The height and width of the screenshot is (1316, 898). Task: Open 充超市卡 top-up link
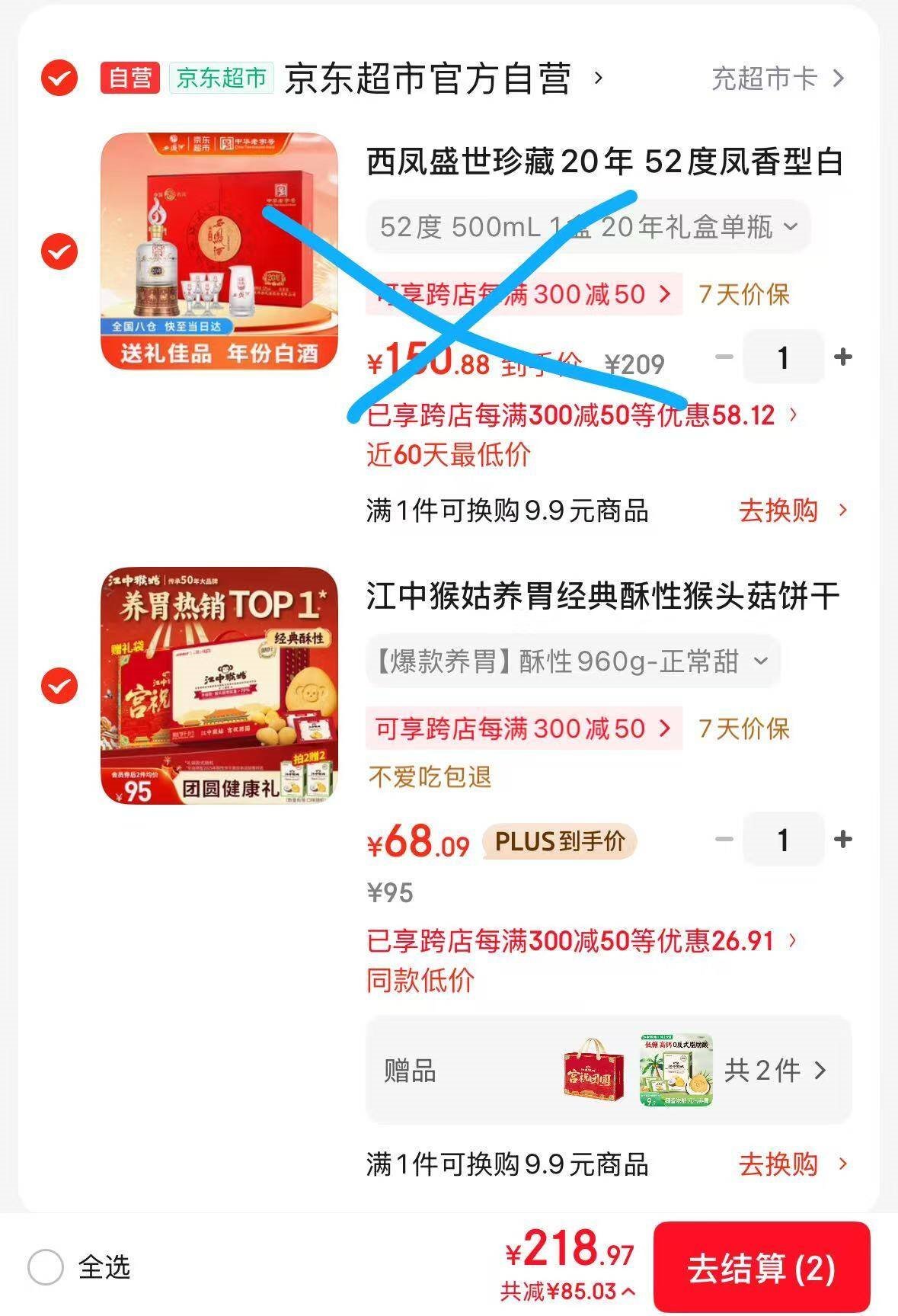[x=778, y=78]
